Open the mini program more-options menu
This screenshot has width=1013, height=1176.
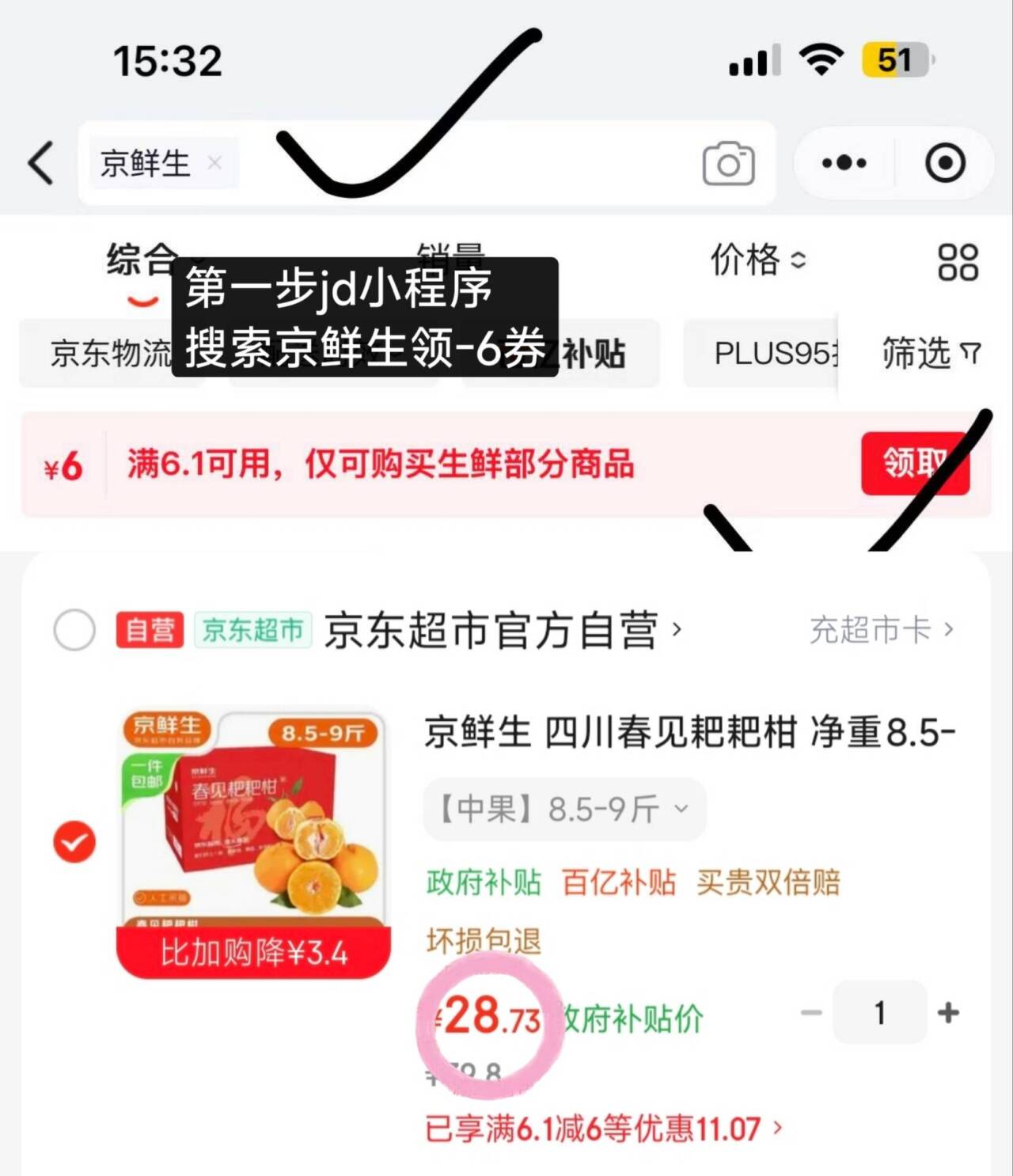pyautogui.click(x=844, y=163)
